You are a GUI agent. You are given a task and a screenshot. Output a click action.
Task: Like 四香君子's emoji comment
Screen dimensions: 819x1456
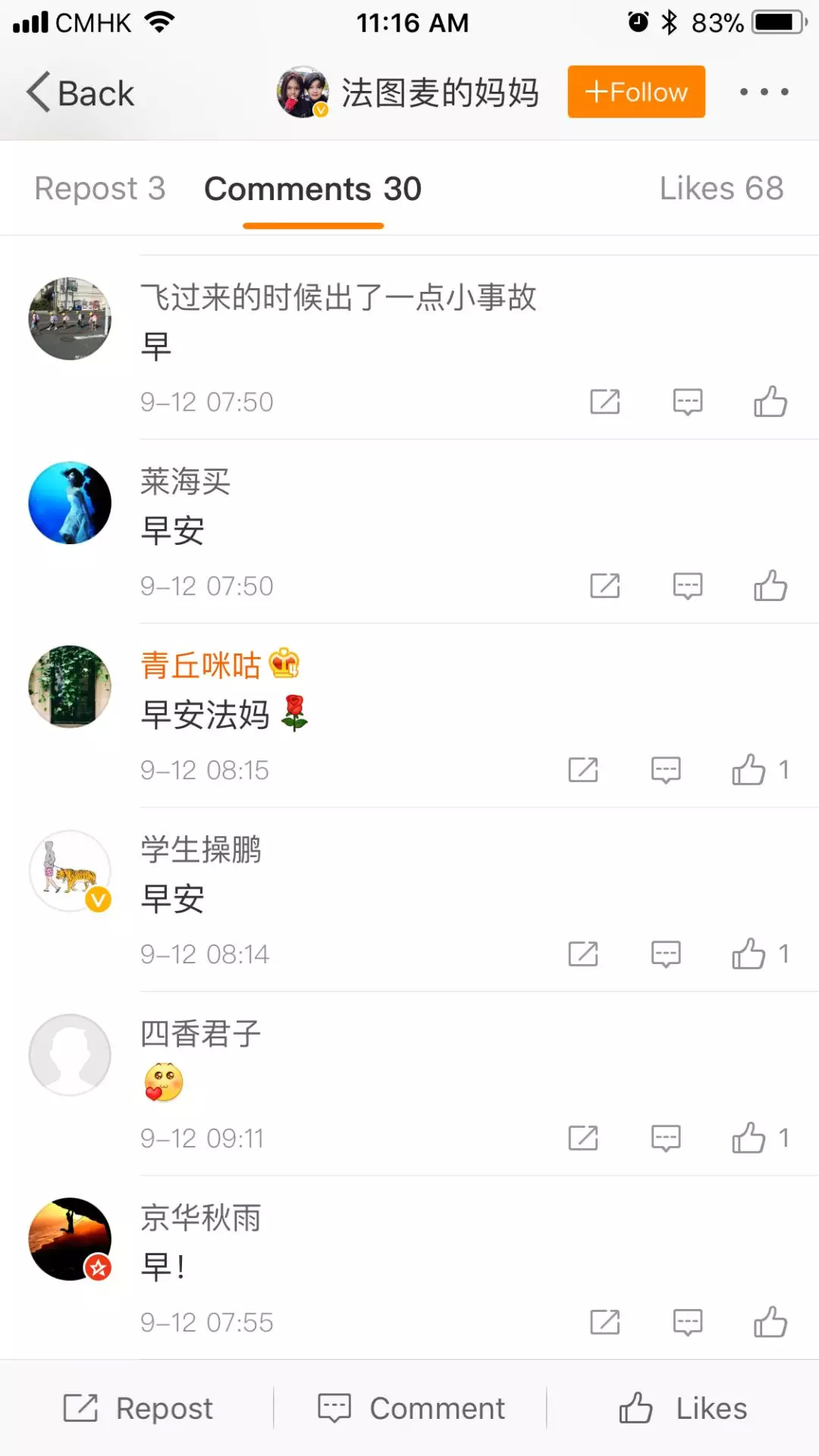[748, 1138]
